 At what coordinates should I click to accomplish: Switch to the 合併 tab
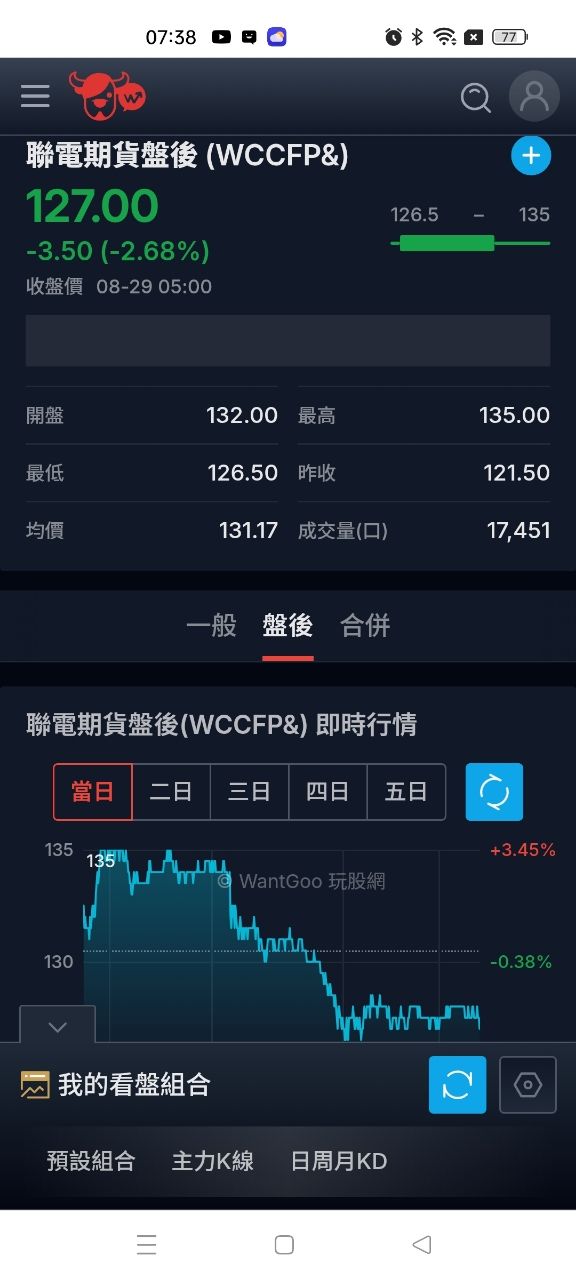[365, 626]
